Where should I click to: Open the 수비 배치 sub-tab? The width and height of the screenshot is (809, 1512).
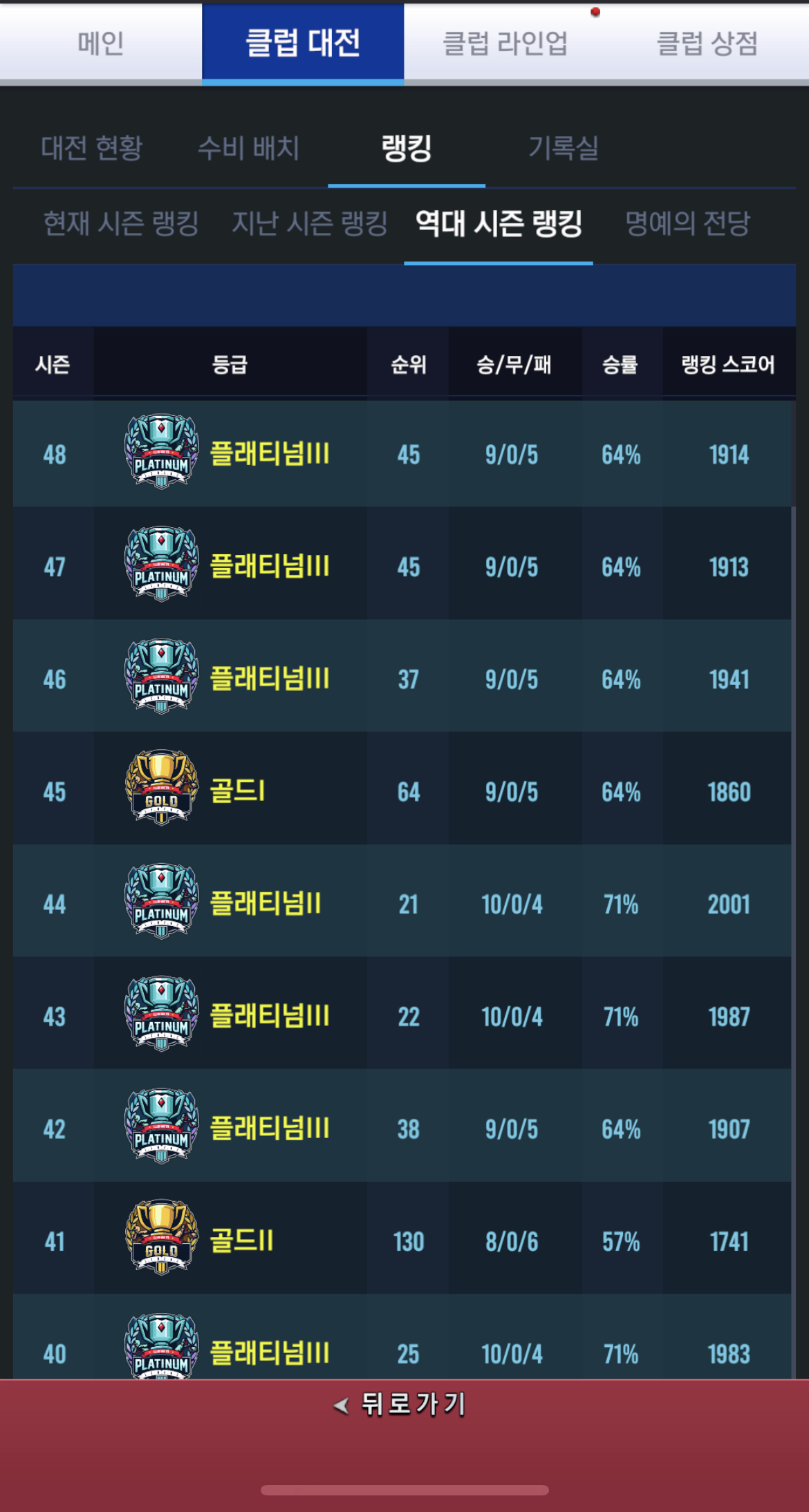coord(249,148)
